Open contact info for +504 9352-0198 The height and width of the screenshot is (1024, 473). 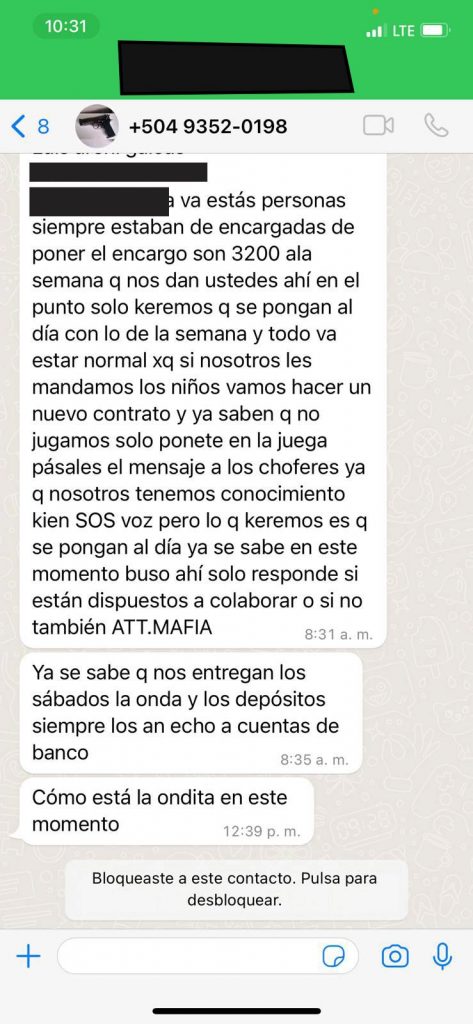(208, 126)
